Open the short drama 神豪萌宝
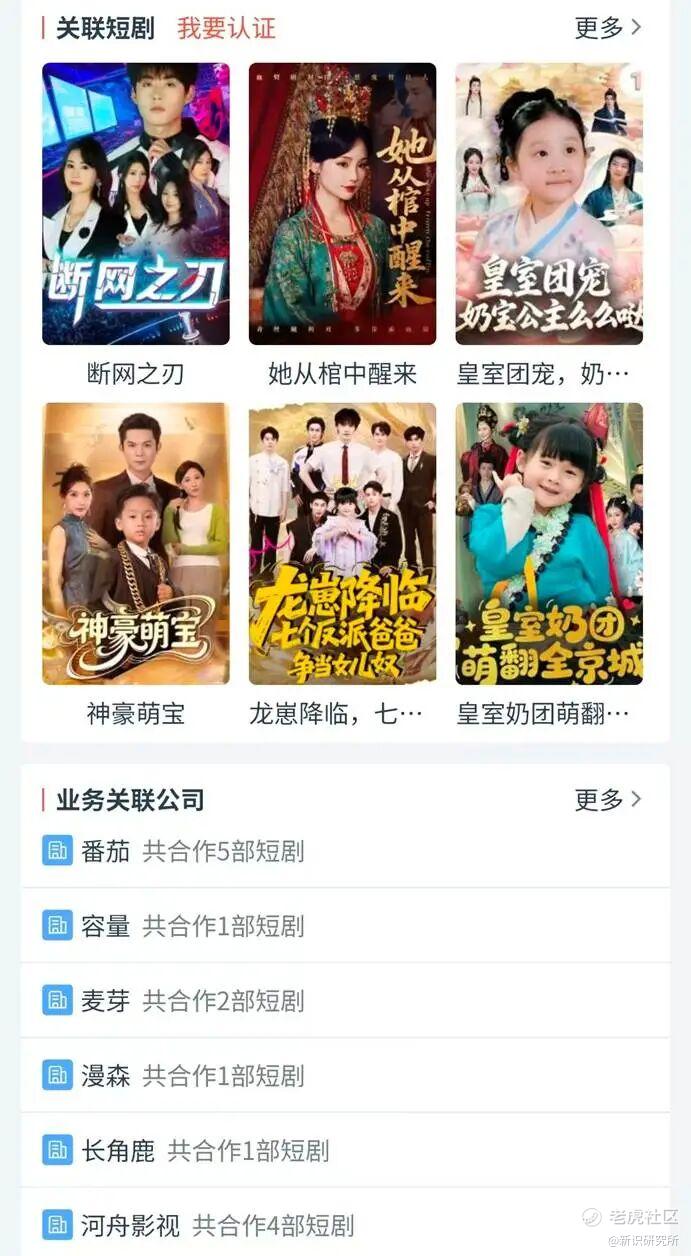The height and width of the screenshot is (1256, 691). click(x=136, y=544)
